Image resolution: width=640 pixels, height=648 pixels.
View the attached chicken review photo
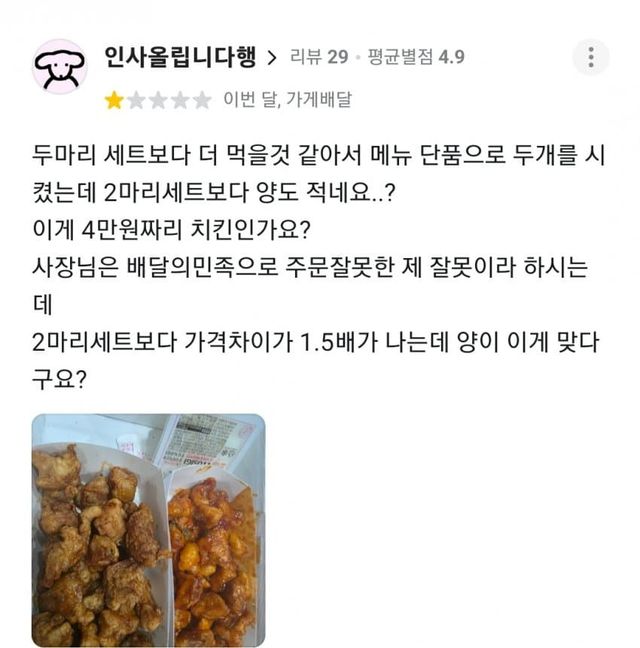(148, 530)
